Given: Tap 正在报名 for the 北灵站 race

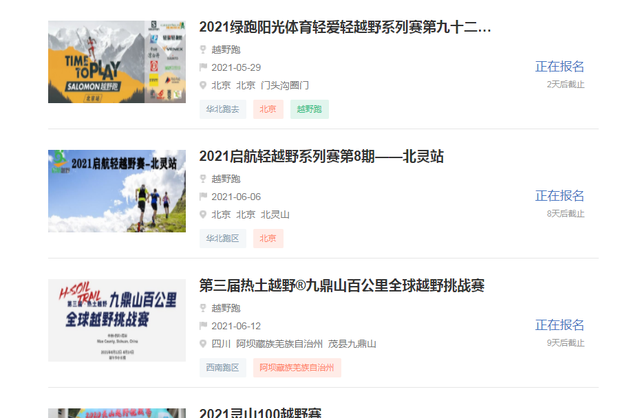Looking at the screenshot, I should coord(560,196).
